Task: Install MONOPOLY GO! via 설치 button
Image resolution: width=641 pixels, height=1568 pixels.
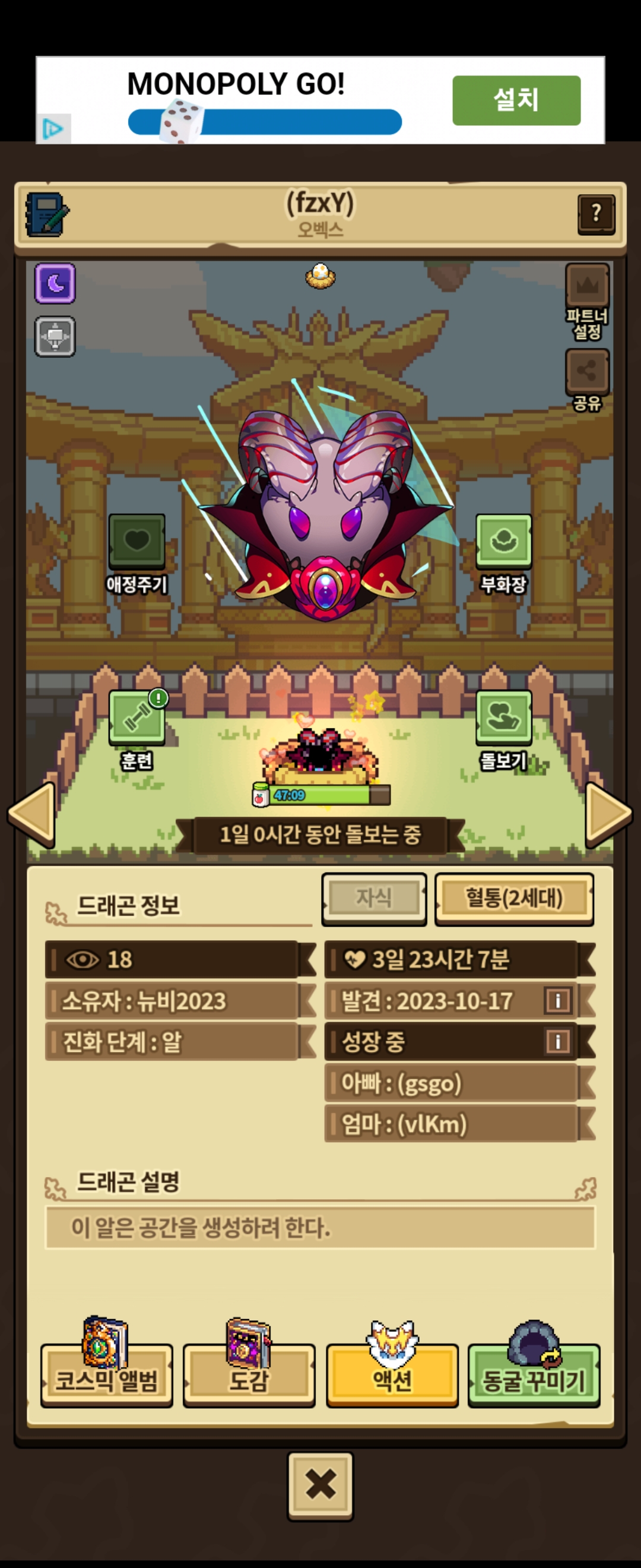Action: point(516,100)
